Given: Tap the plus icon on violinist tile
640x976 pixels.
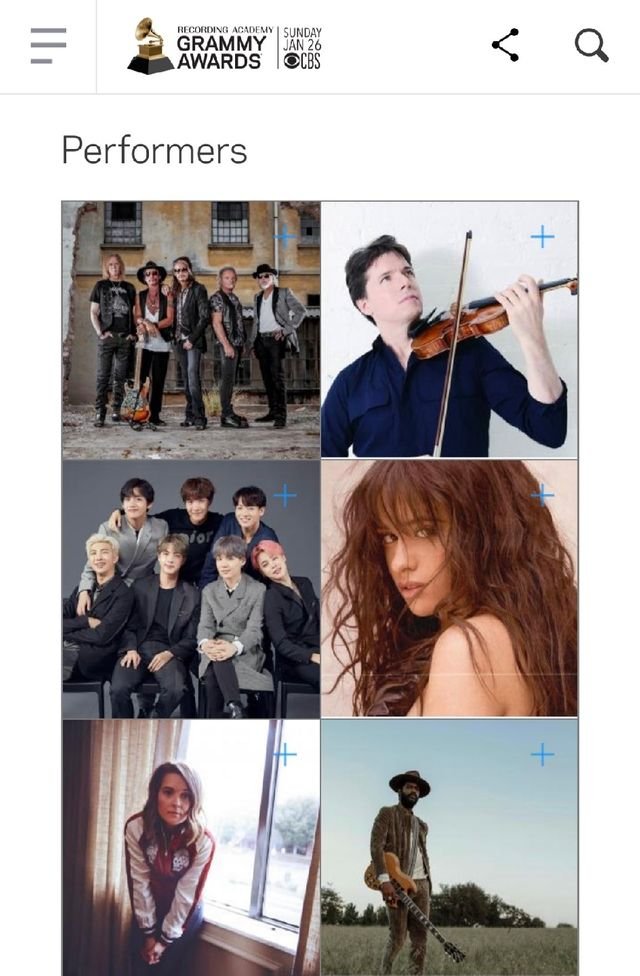Looking at the screenshot, I should 542,236.
